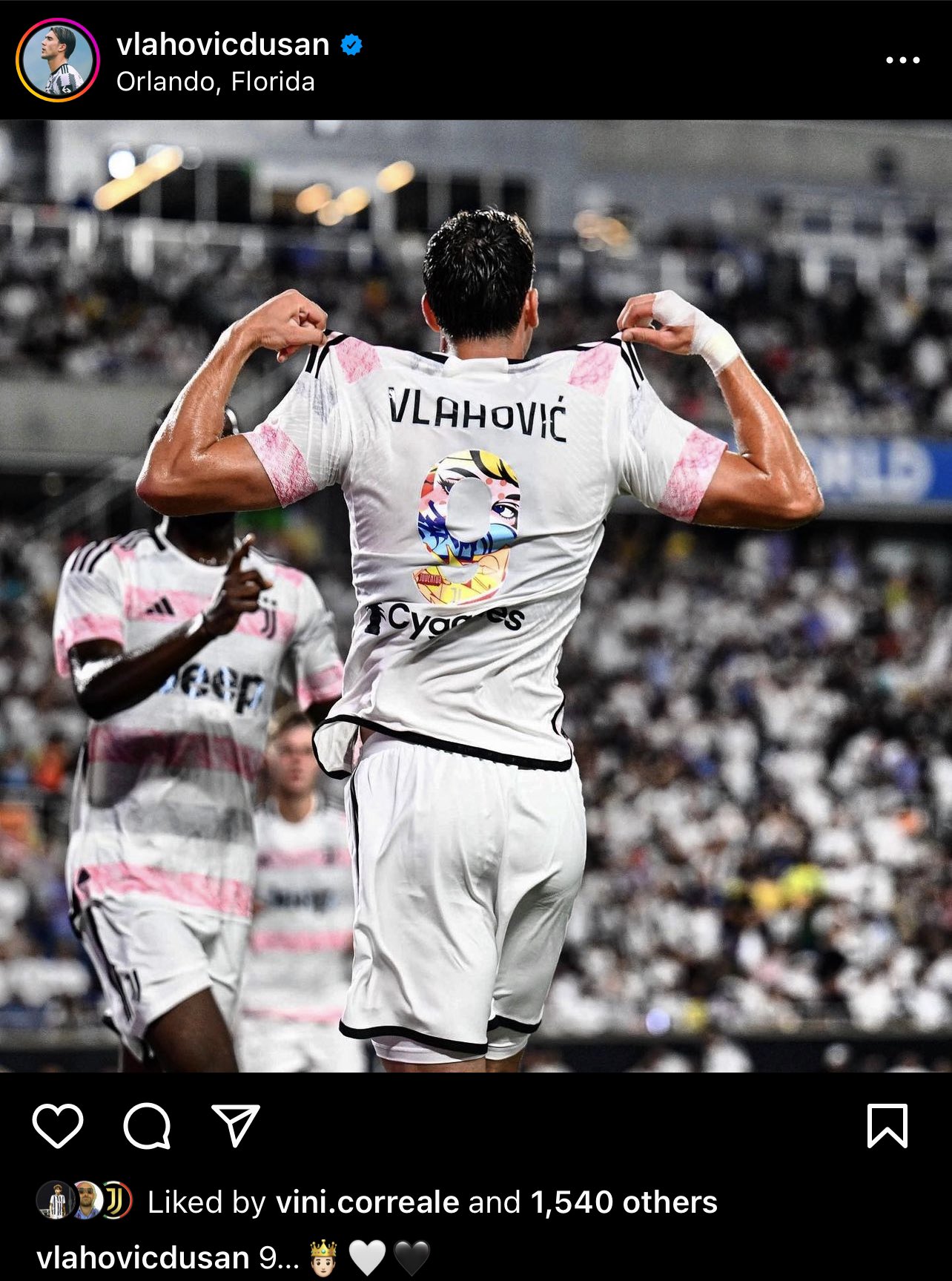Open the post's three-dot options menu
Viewport: 952px width, 1281px height.
[x=902, y=60]
